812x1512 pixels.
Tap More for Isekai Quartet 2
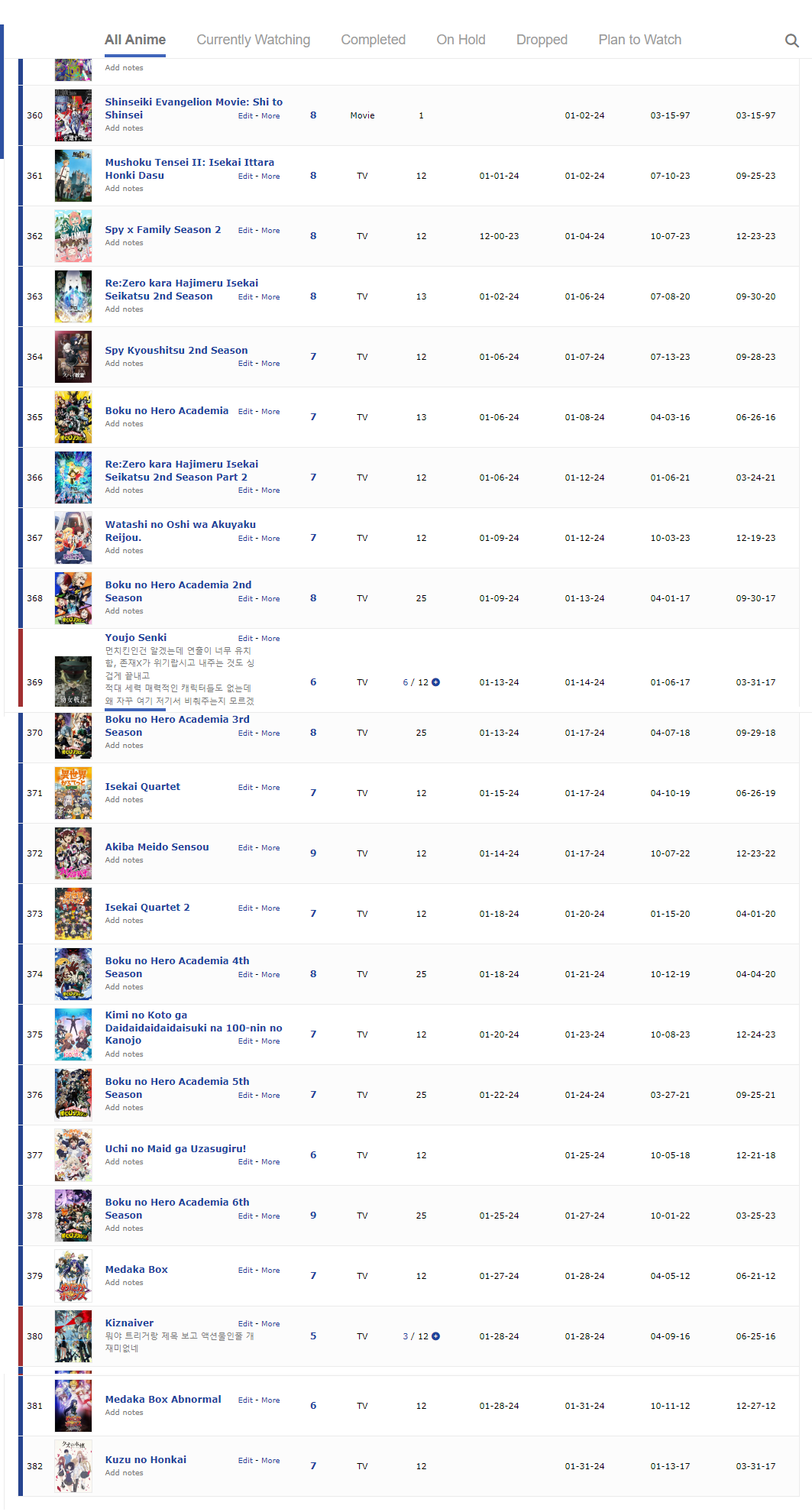click(x=270, y=908)
